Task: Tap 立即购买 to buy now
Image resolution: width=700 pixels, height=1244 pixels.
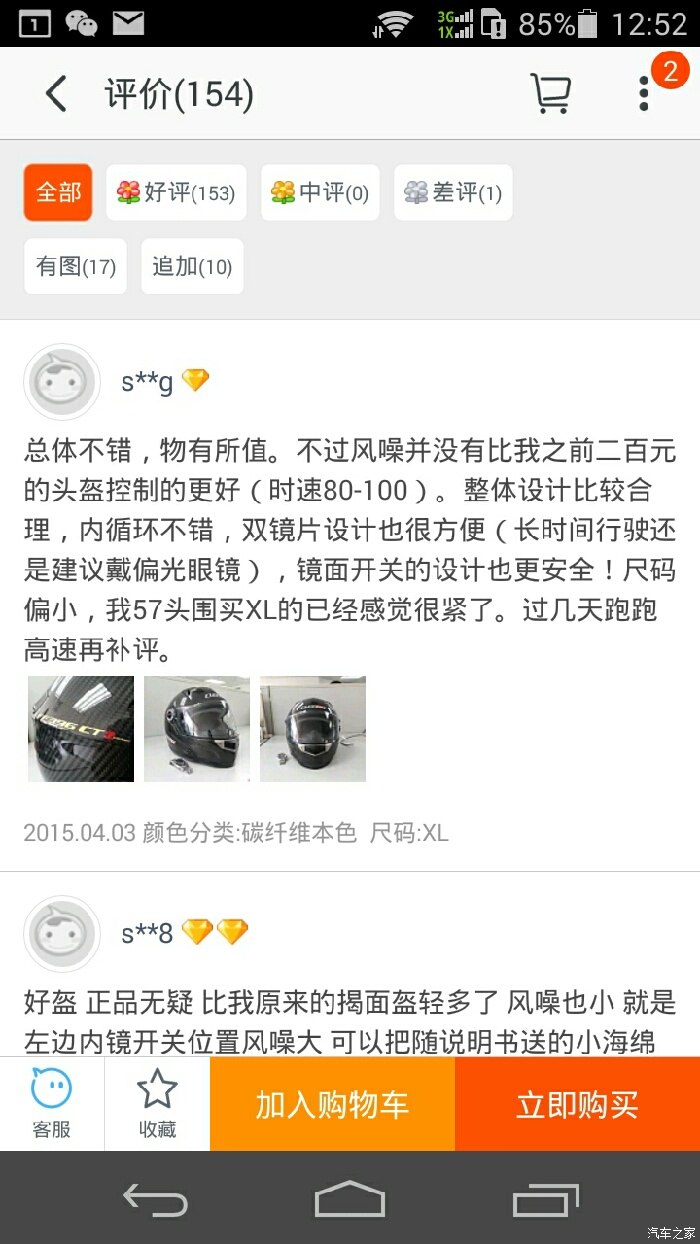Action: (x=577, y=1104)
